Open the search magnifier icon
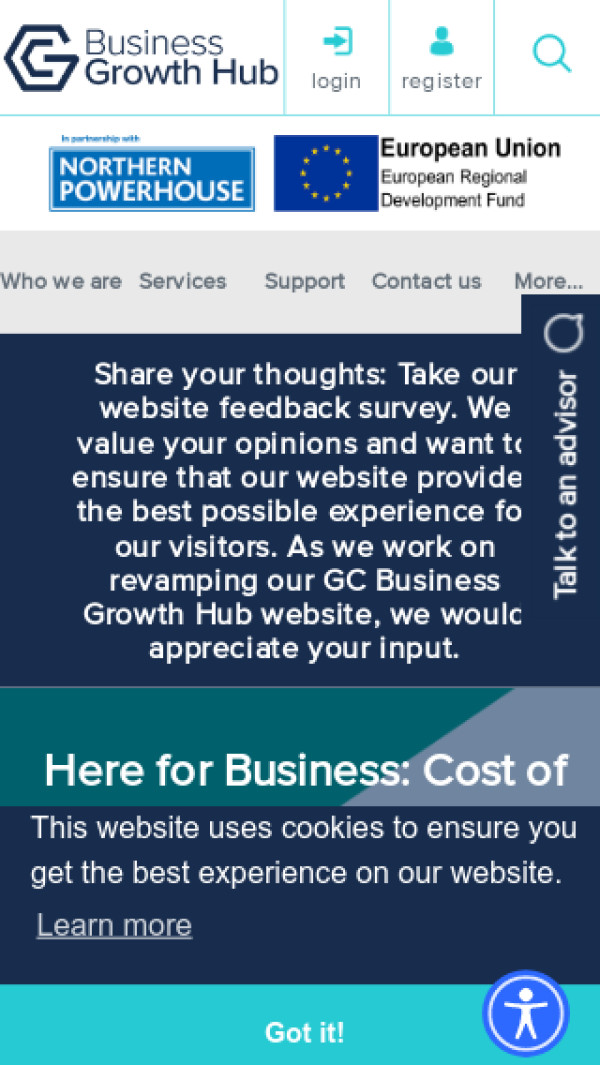The image size is (600, 1065). coord(551,54)
